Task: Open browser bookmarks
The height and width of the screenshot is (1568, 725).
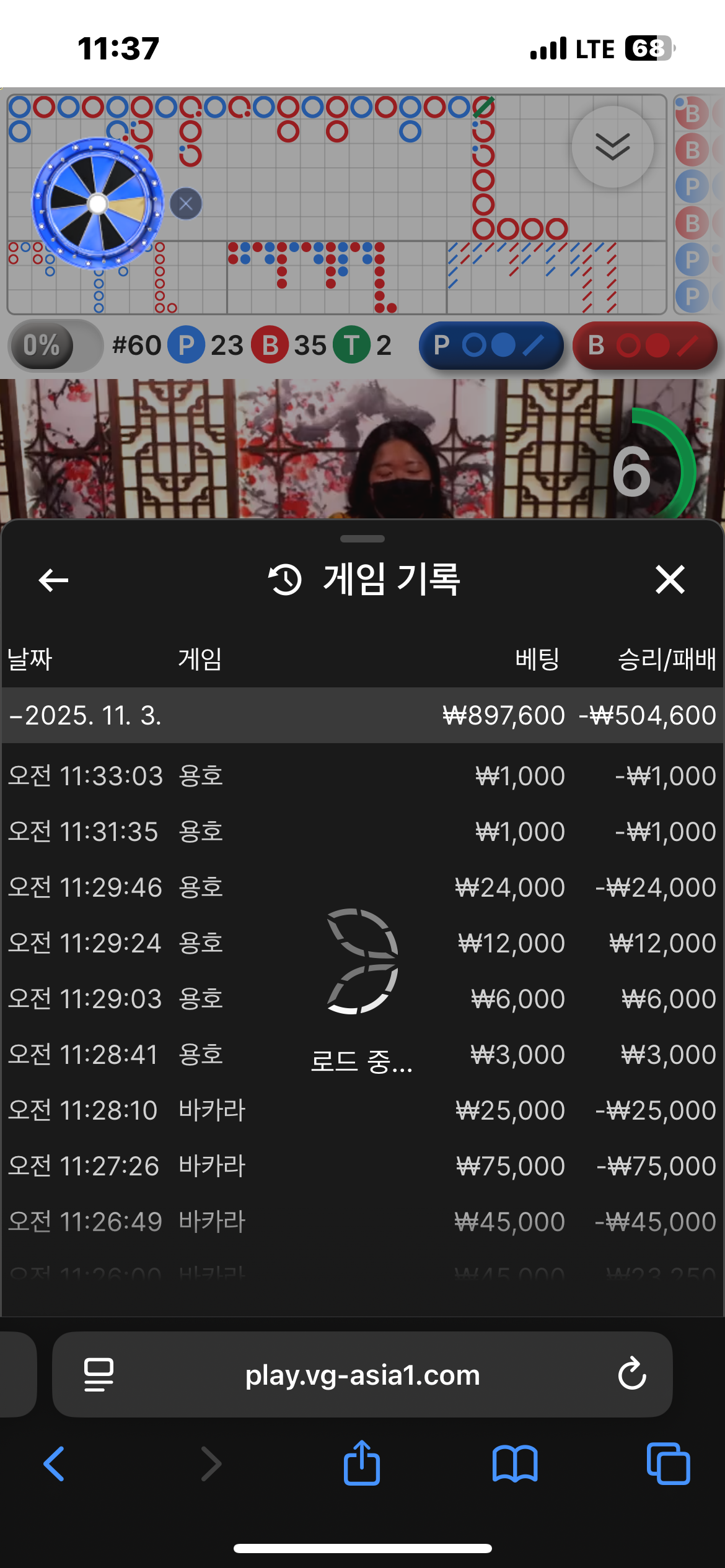Action: coord(515,1463)
